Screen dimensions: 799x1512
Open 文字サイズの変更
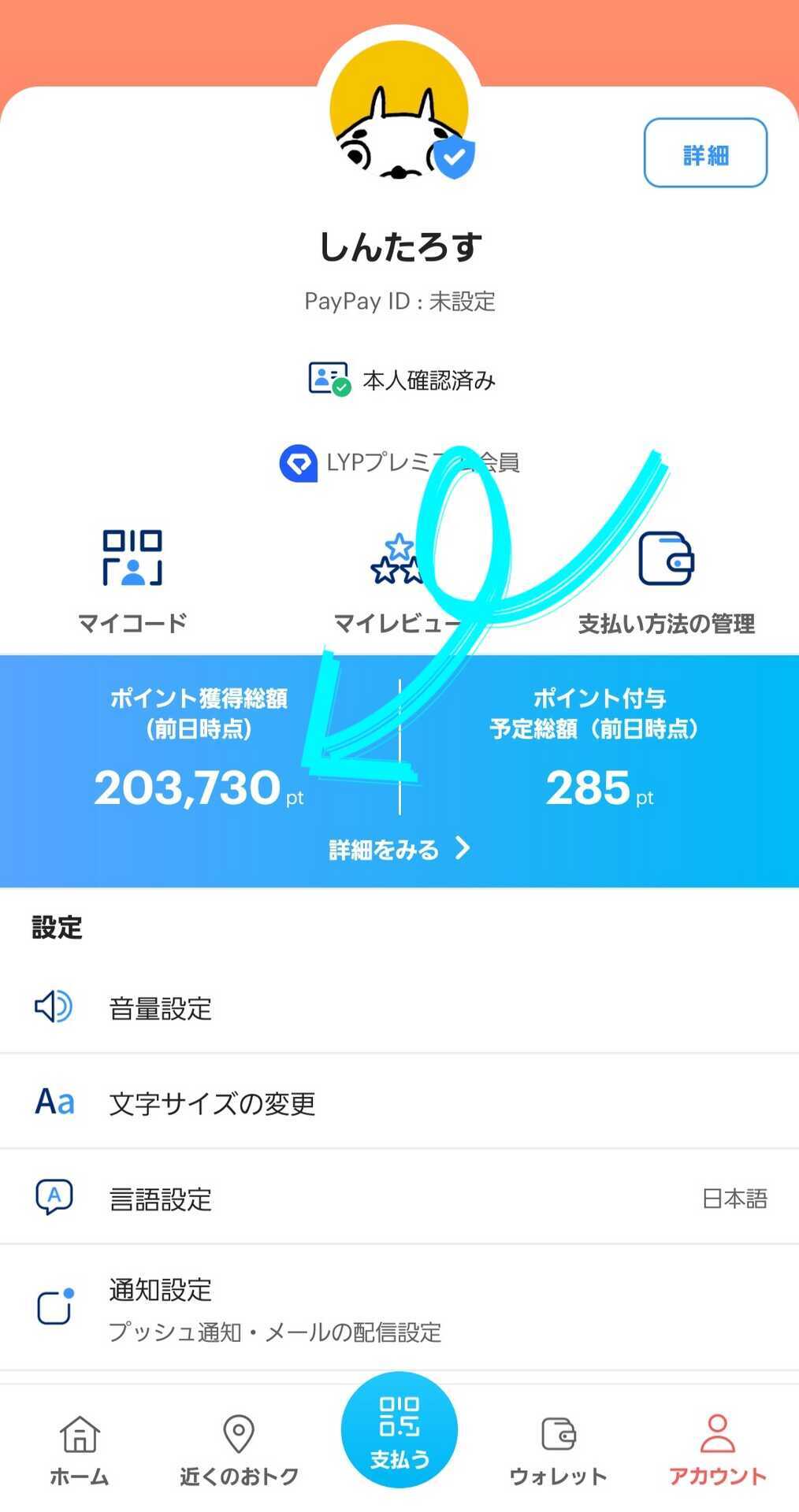pos(399,1102)
